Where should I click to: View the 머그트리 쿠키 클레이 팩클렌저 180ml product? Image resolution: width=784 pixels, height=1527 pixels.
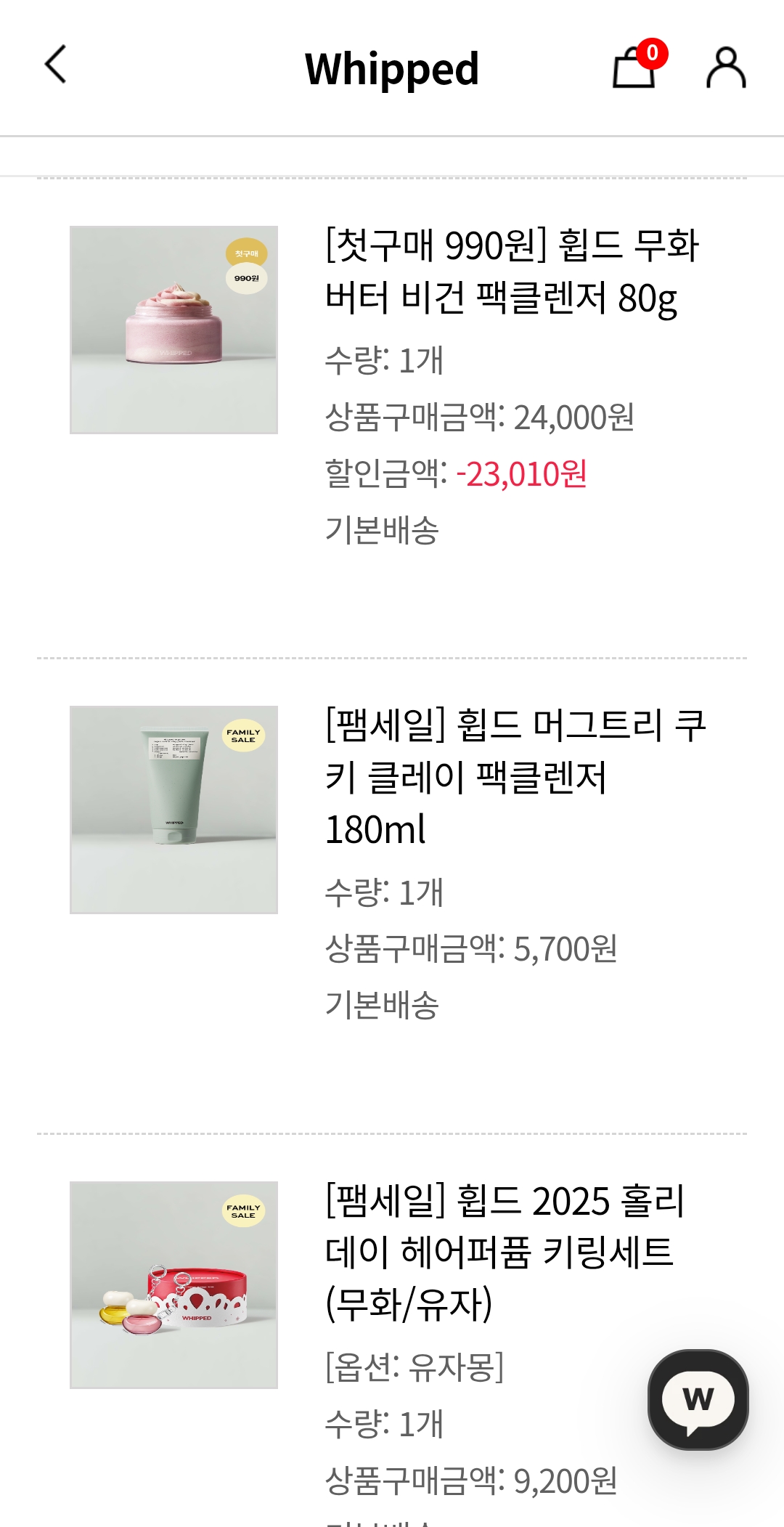tap(515, 777)
